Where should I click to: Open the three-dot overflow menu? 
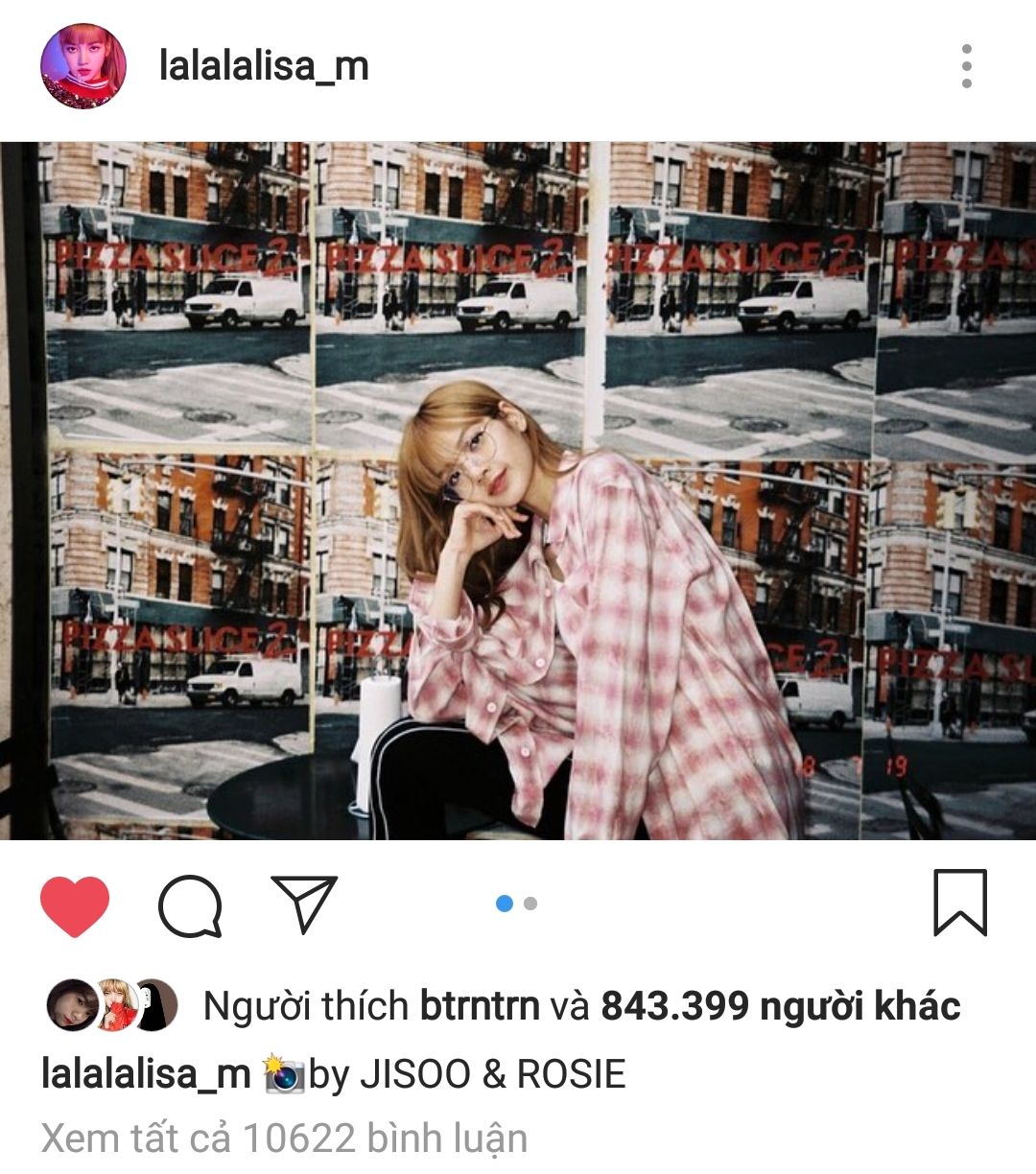(x=966, y=66)
